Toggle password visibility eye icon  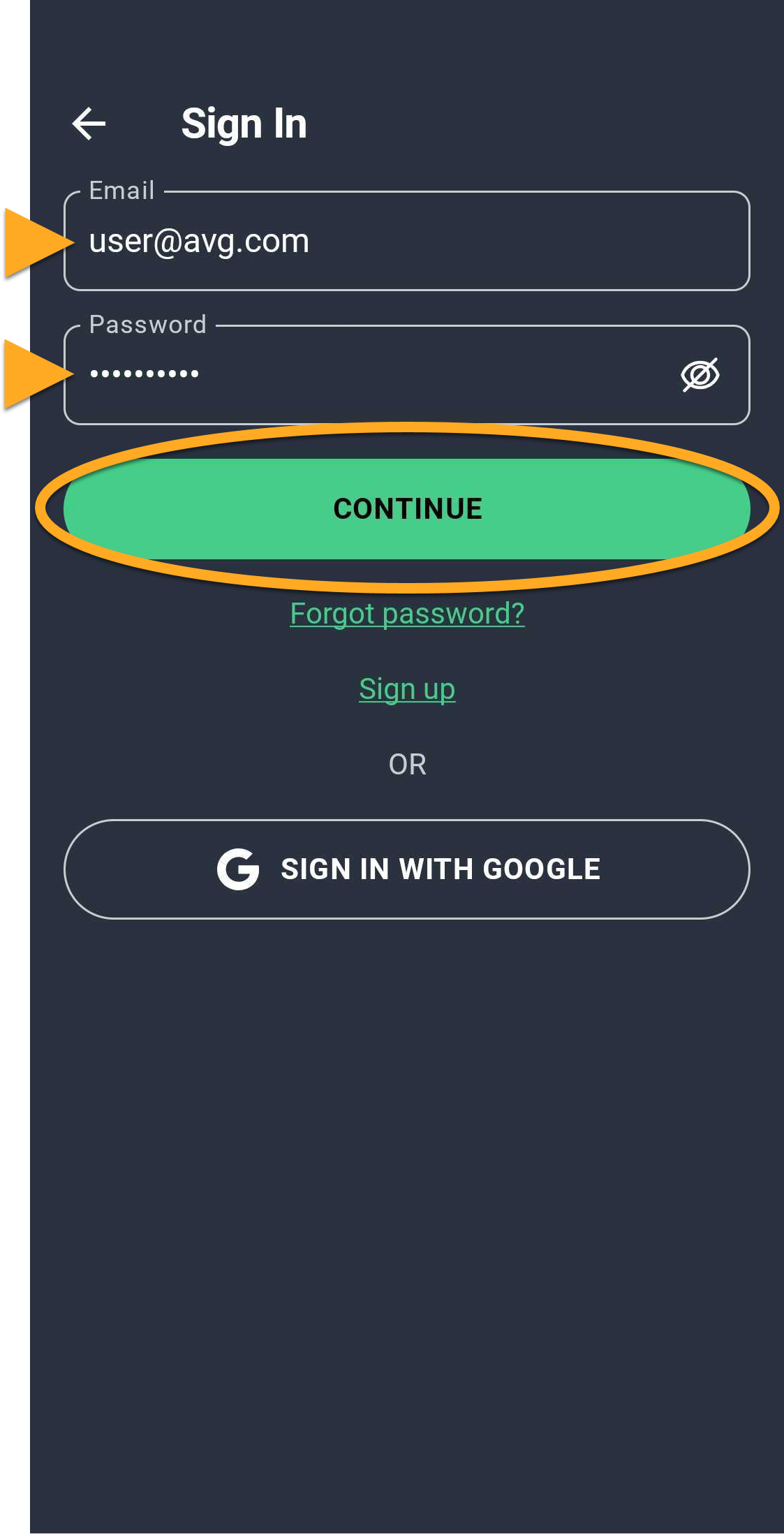(700, 375)
